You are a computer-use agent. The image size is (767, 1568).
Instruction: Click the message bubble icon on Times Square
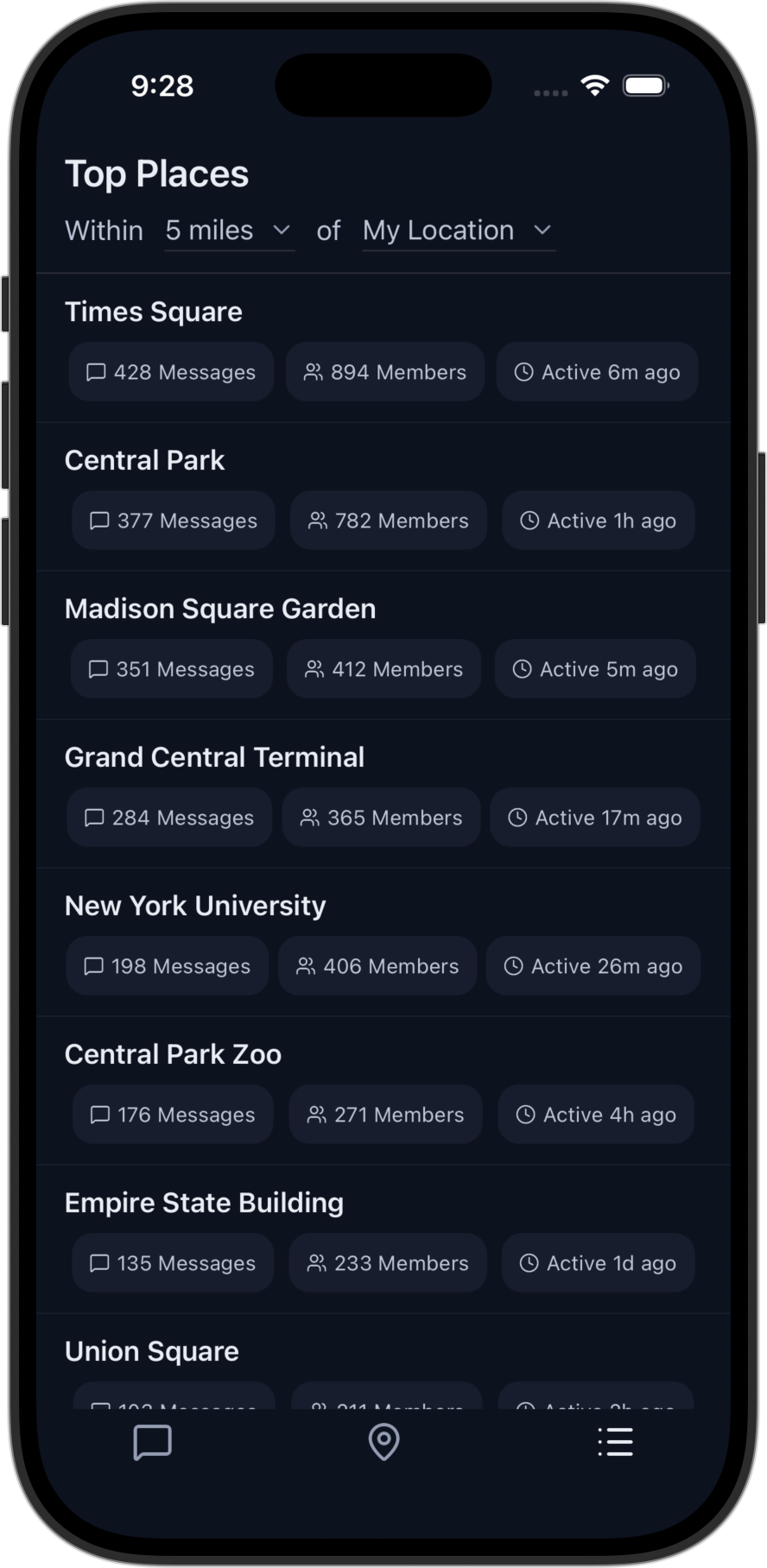(97, 371)
